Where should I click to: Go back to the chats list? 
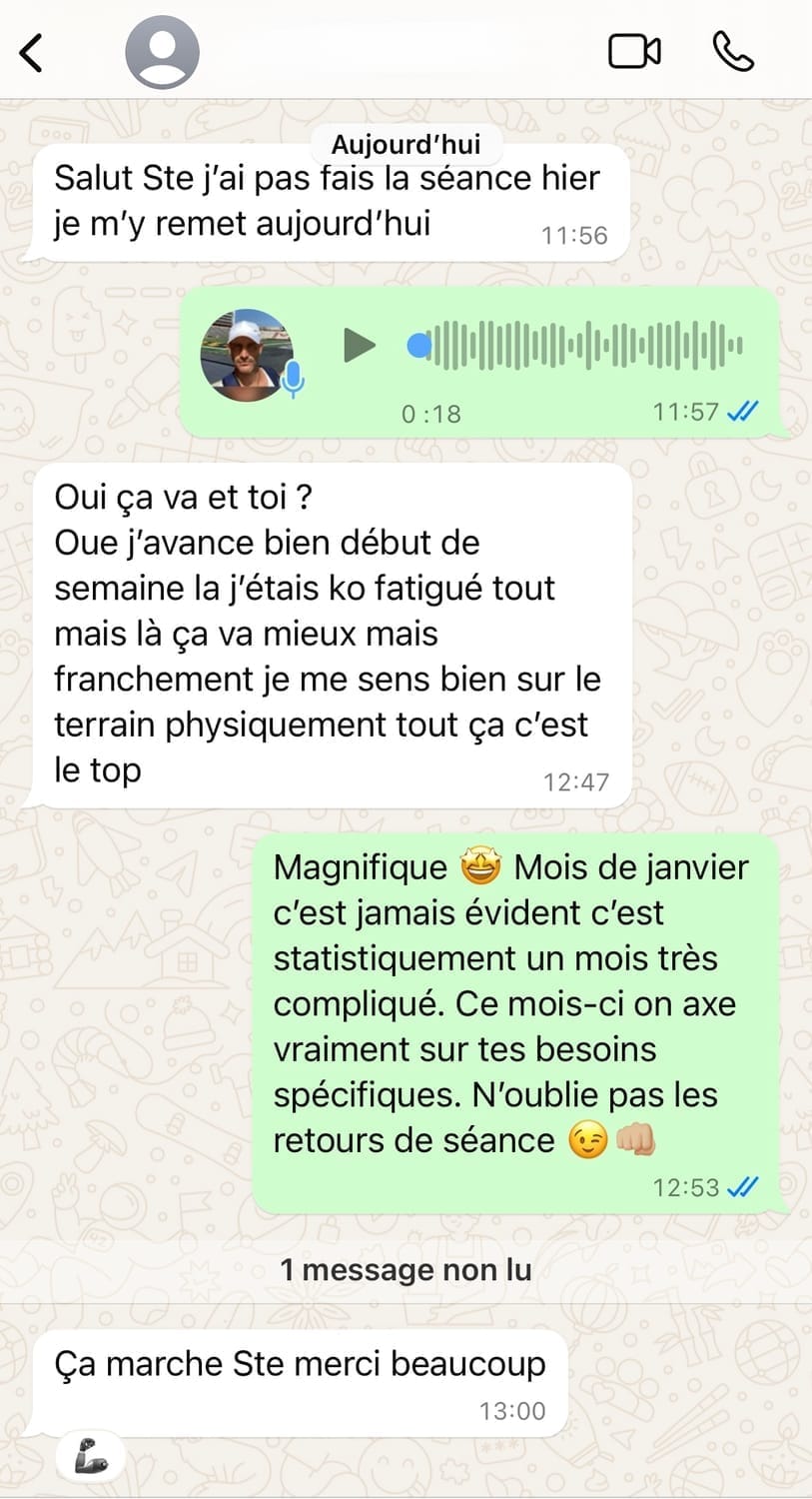click(32, 52)
